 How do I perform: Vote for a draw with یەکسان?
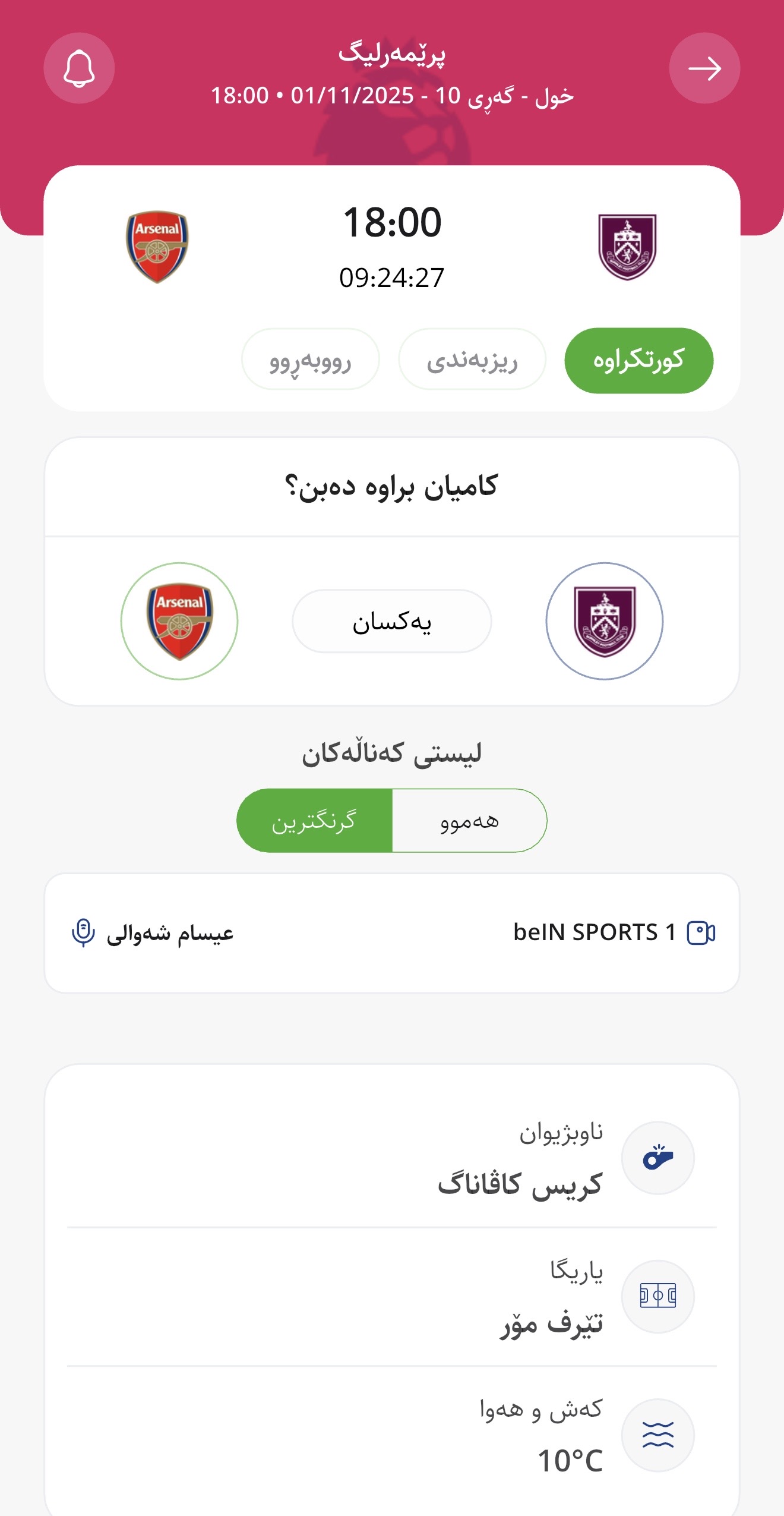tap(392, 621)
